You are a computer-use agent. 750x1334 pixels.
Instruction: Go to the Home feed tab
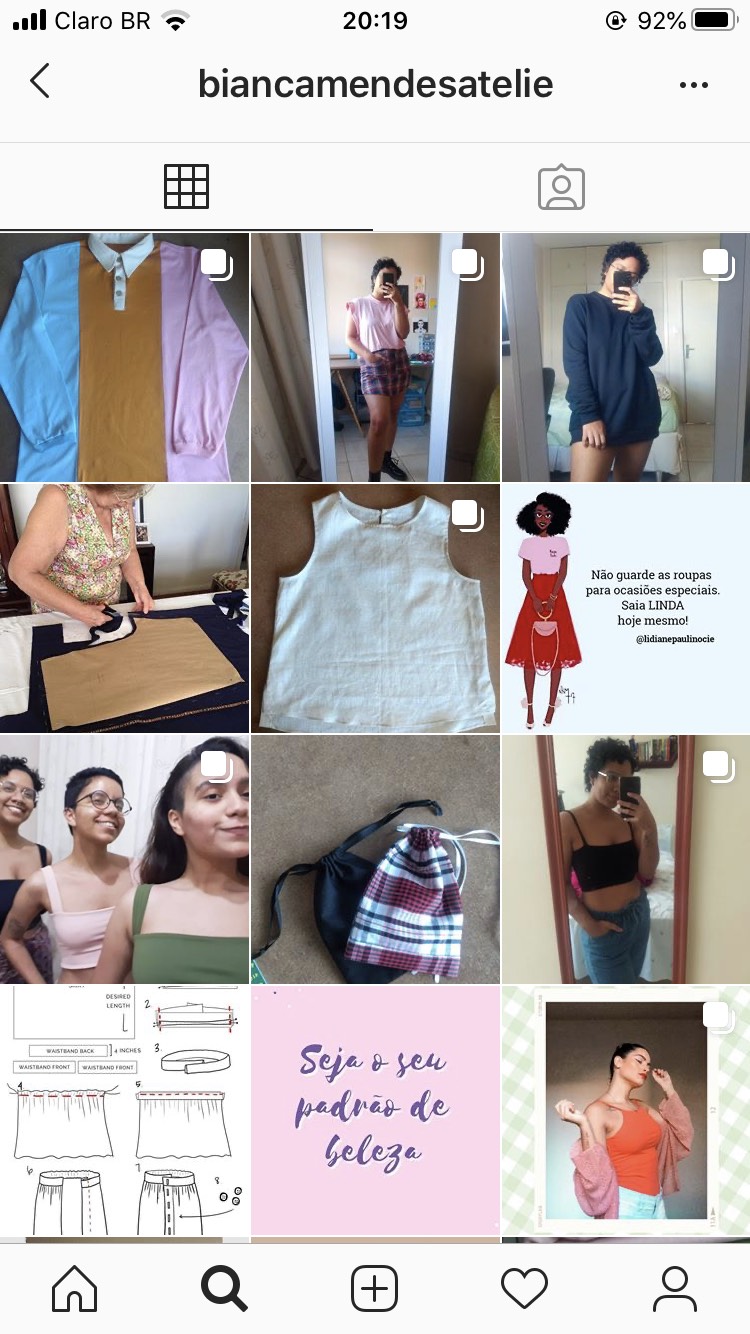(75, 1288)
